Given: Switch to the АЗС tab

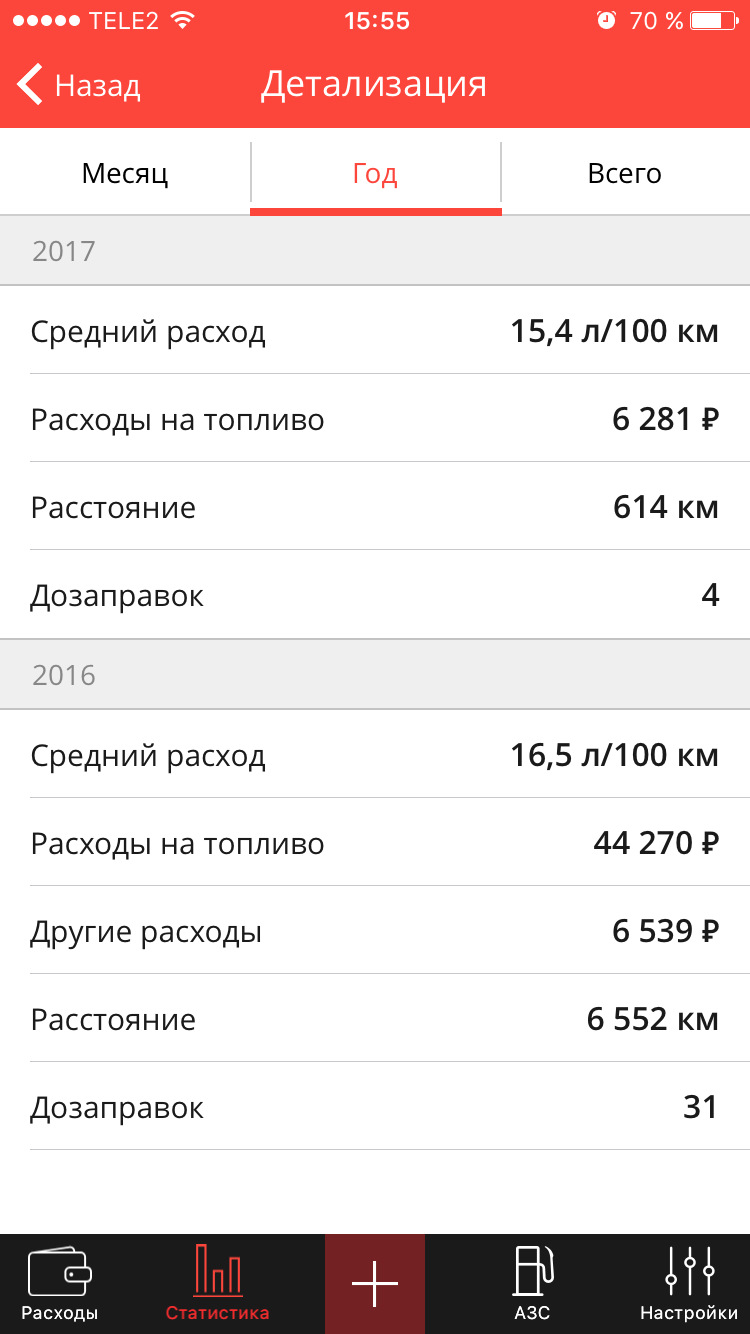Looking at the screenshot, I should pos(532,1284).
